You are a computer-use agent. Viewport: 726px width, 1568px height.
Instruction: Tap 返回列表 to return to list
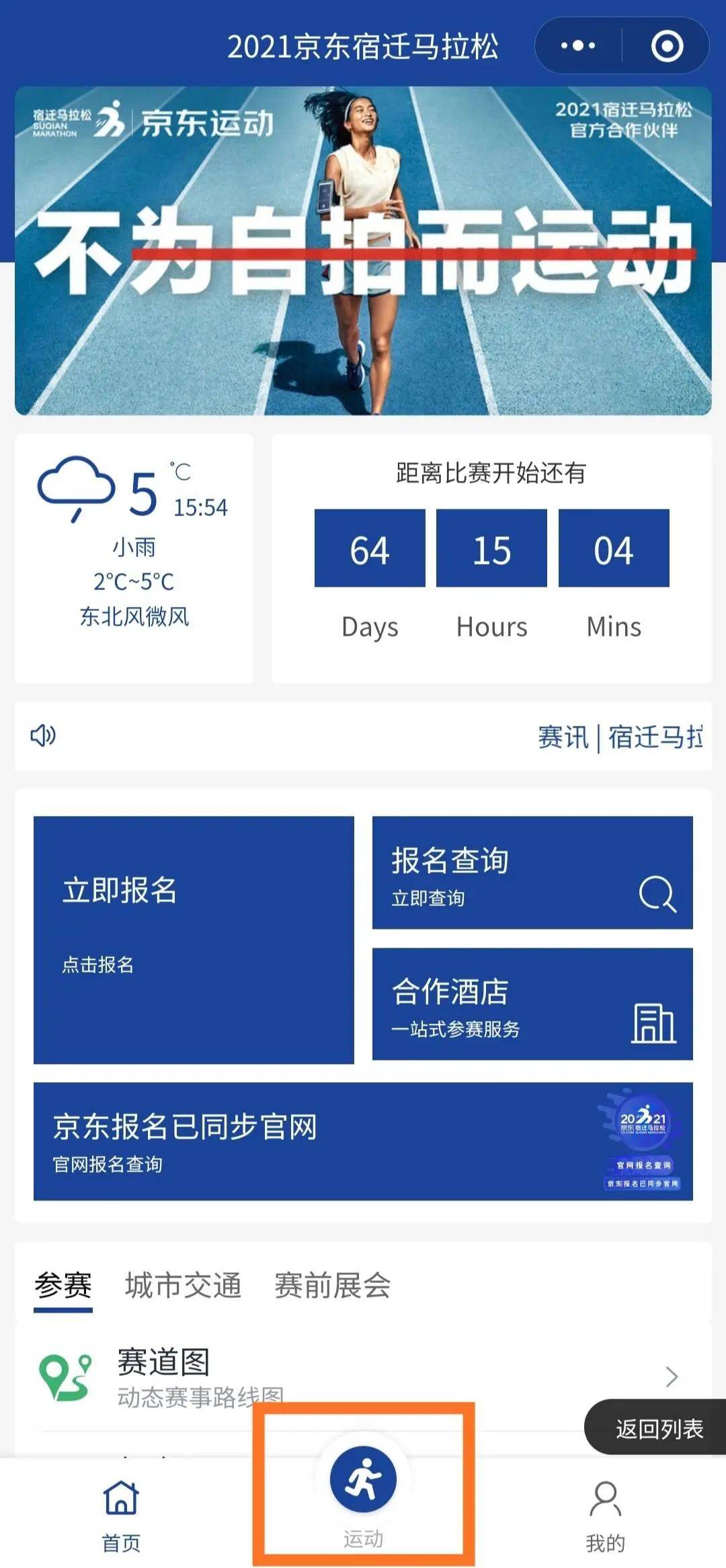(x=659, y=1428)
